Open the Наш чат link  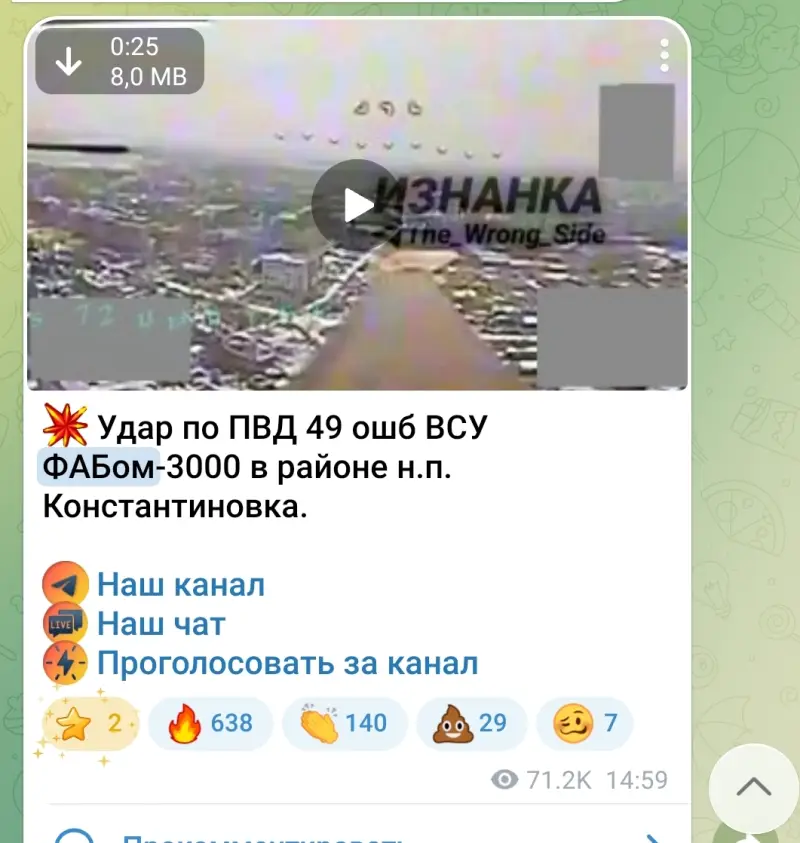160,624
